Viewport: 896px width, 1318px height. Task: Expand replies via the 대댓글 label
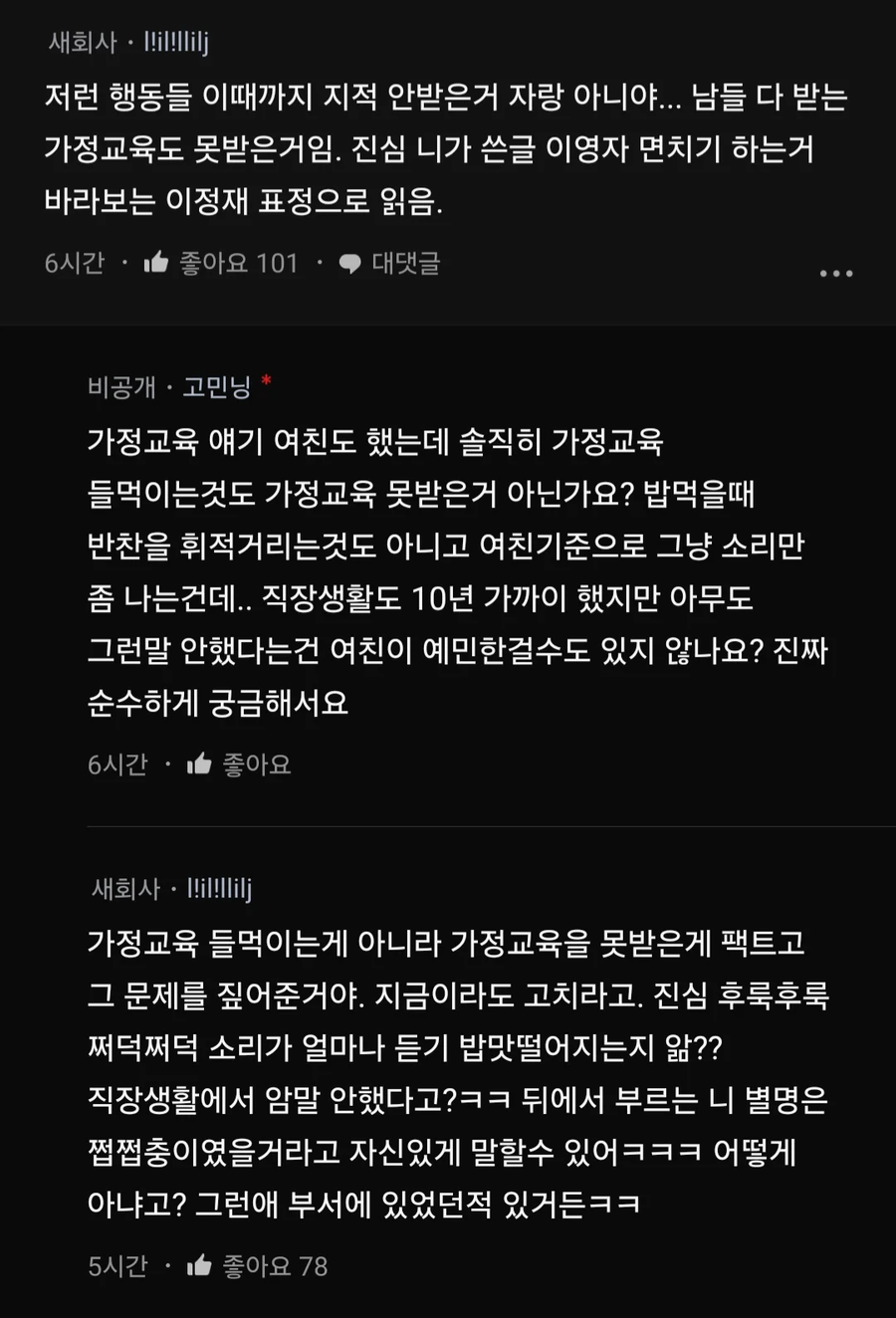tap(409, 263)
